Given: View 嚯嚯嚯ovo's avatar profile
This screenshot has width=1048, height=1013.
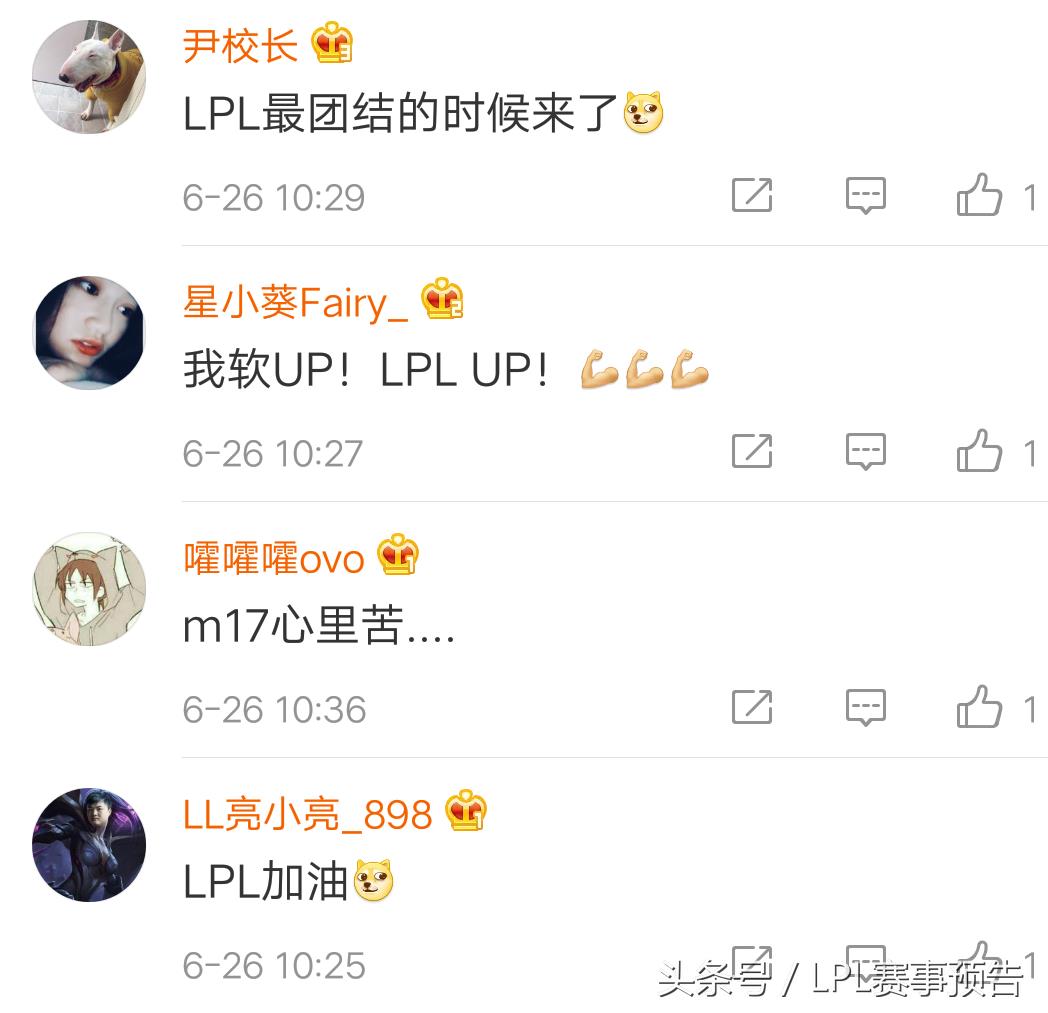Looking at the screenshot, I should [89, 589].
